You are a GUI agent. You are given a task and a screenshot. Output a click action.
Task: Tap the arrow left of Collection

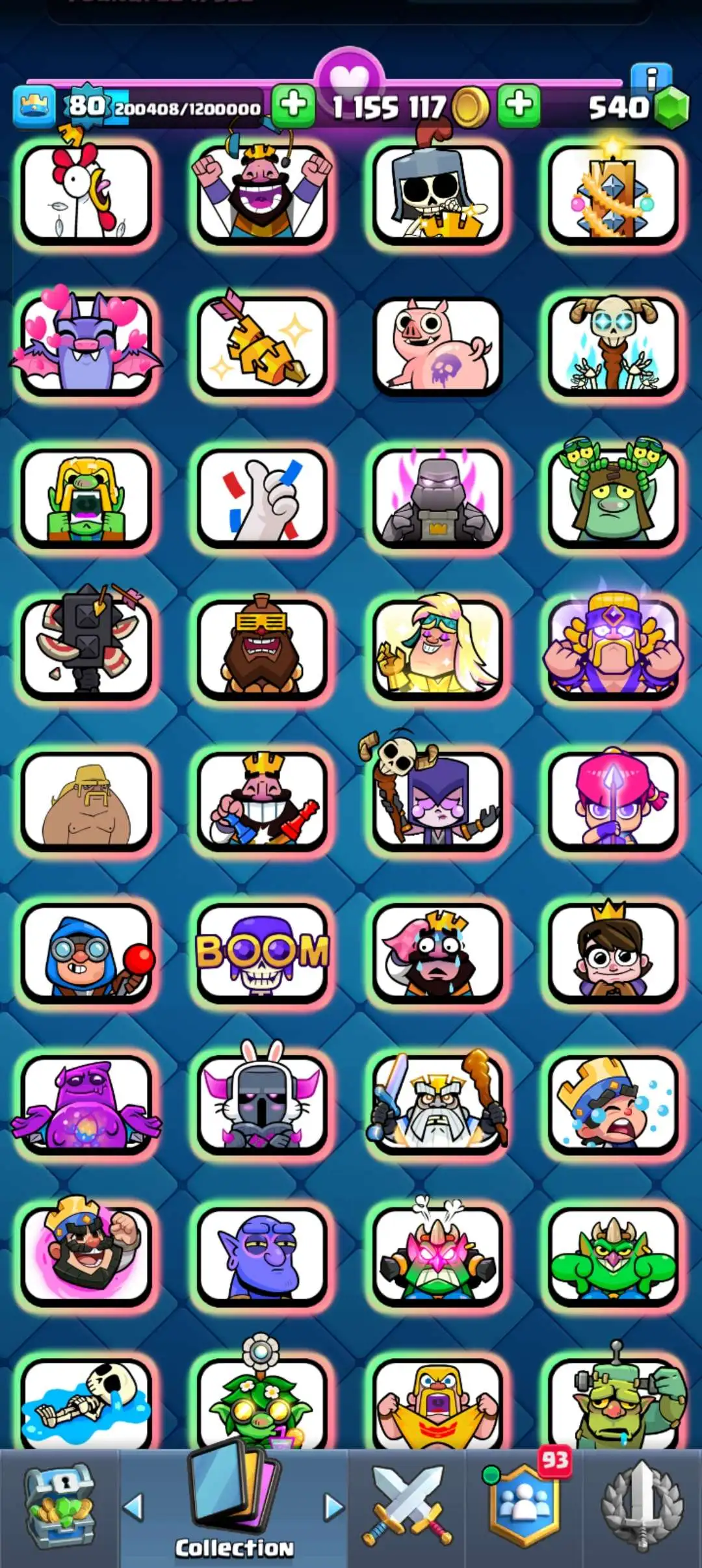tap(134, 1507)
